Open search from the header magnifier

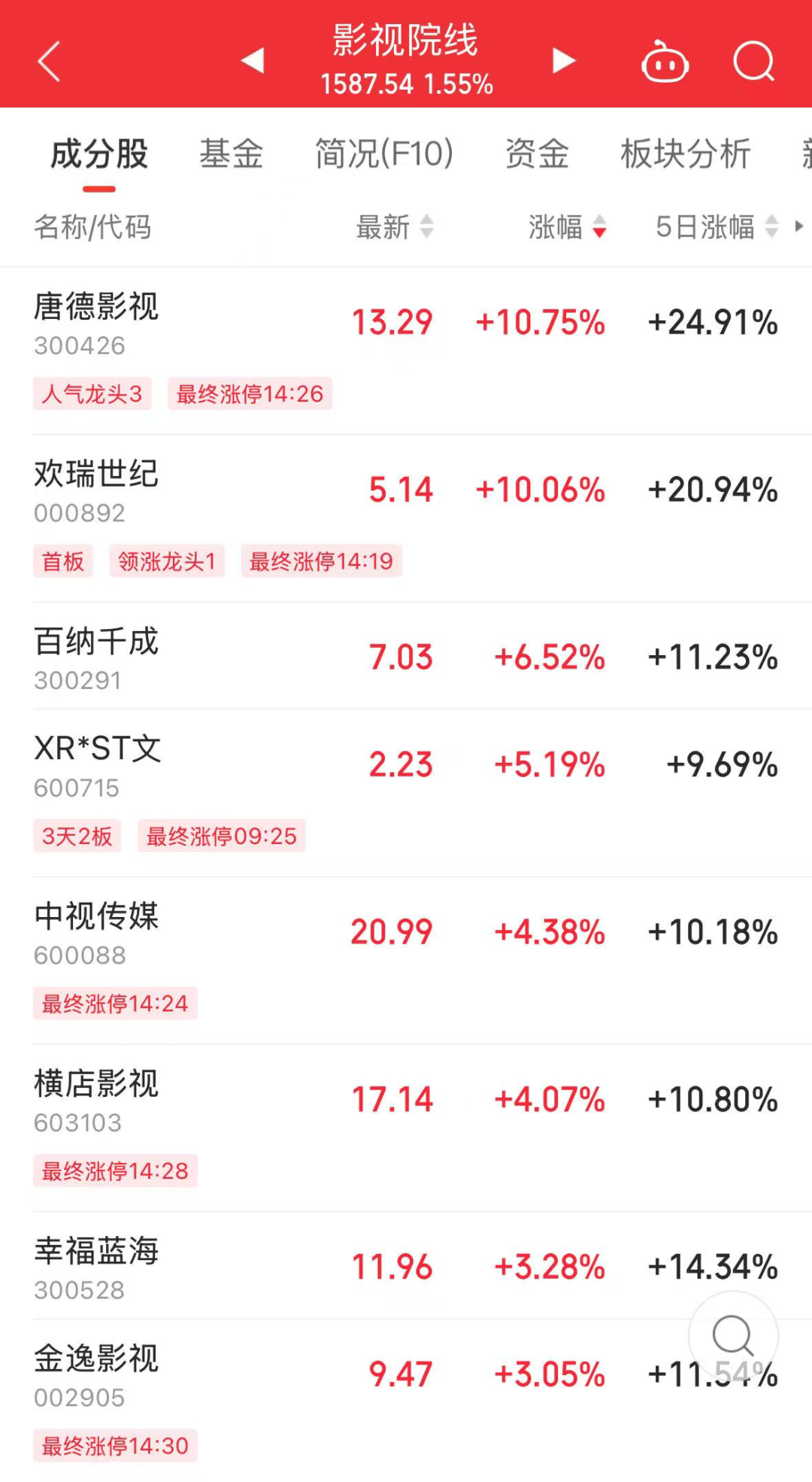[753, 62]
